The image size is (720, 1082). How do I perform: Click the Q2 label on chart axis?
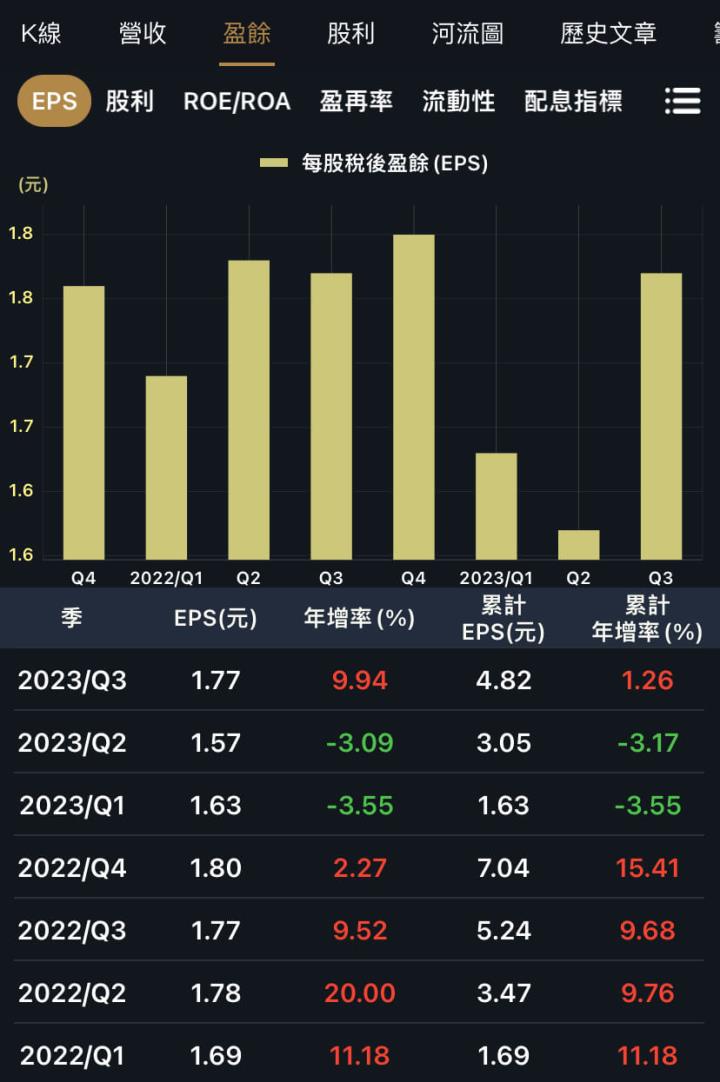(248, 577)
